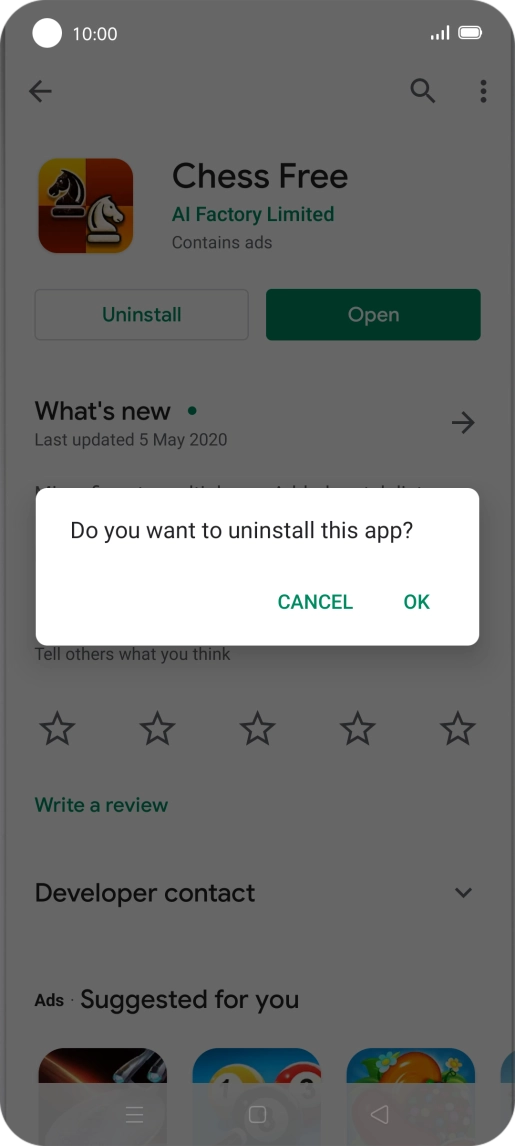Write a review
This screenshot has height=1146, width=515.
[102, 805]
